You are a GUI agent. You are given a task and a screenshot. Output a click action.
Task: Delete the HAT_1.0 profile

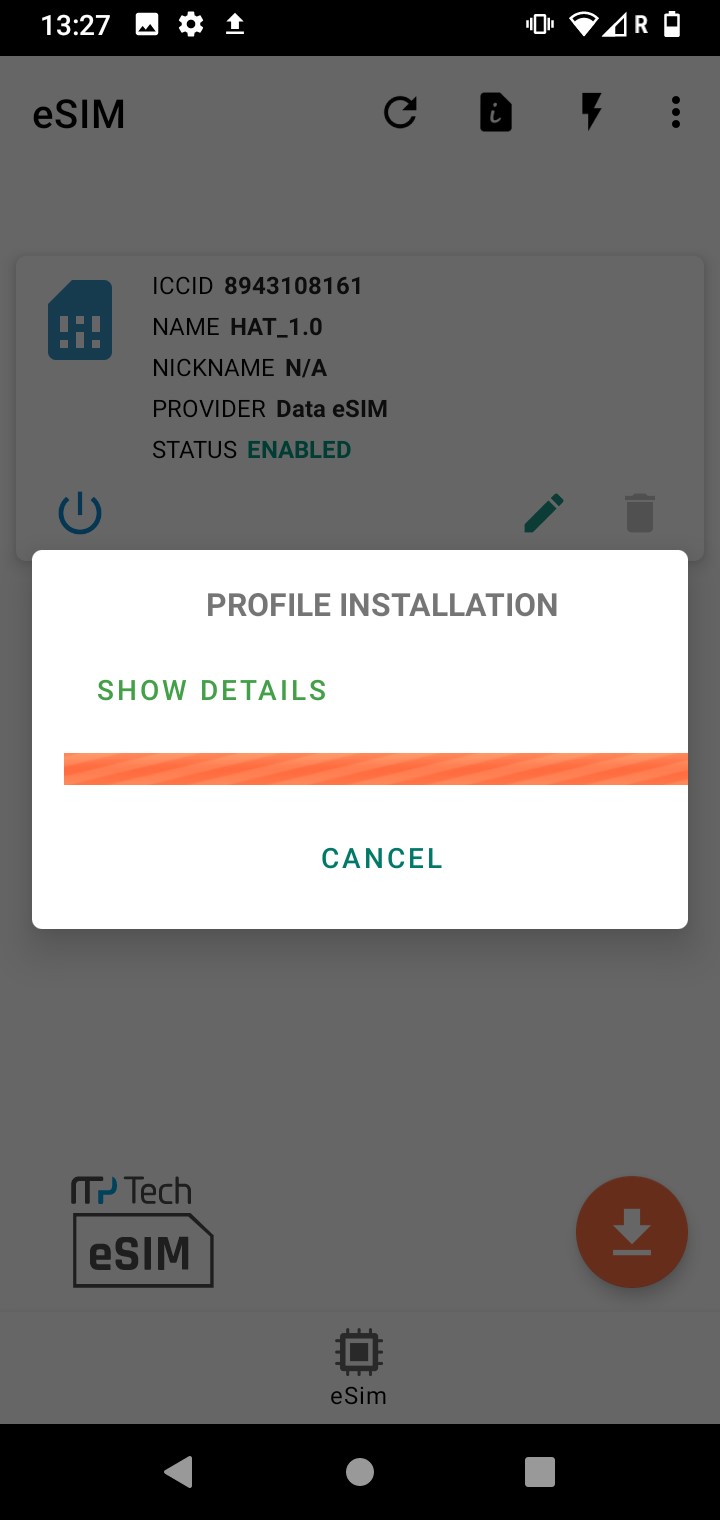pos(640,513)
